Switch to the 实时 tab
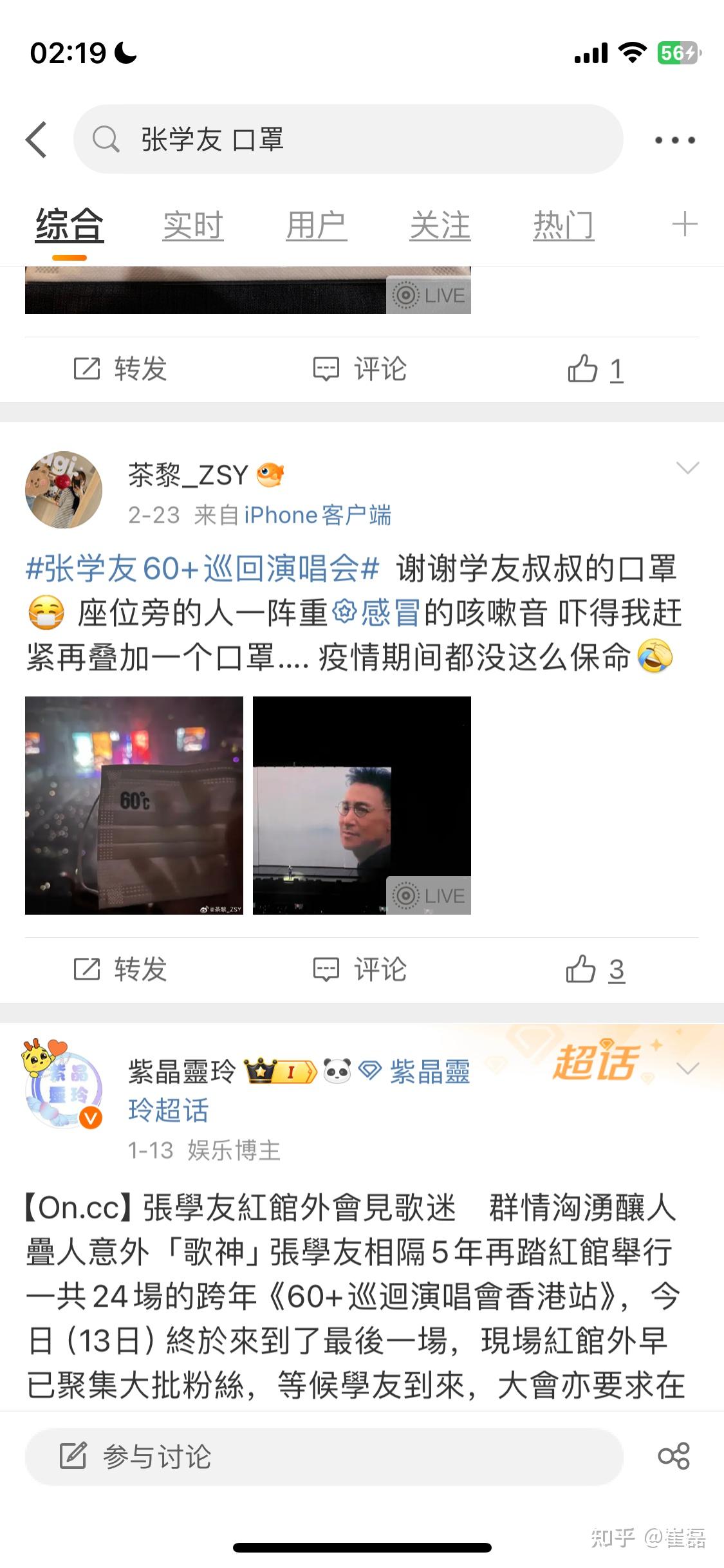The width and height of the screenshot is (724, 1568). click(x=192, y=225)
